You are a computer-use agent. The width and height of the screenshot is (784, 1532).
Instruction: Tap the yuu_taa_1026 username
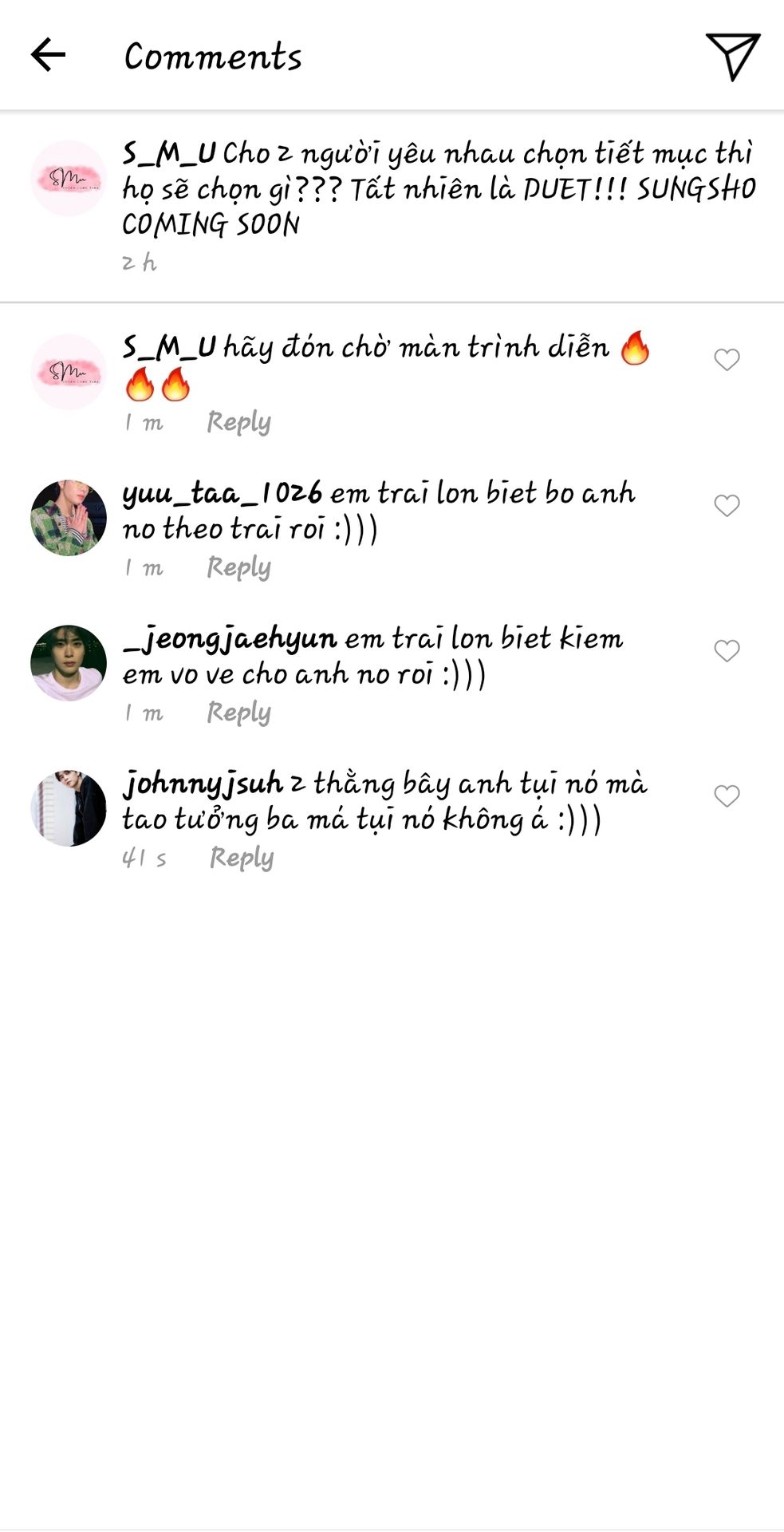222,493
